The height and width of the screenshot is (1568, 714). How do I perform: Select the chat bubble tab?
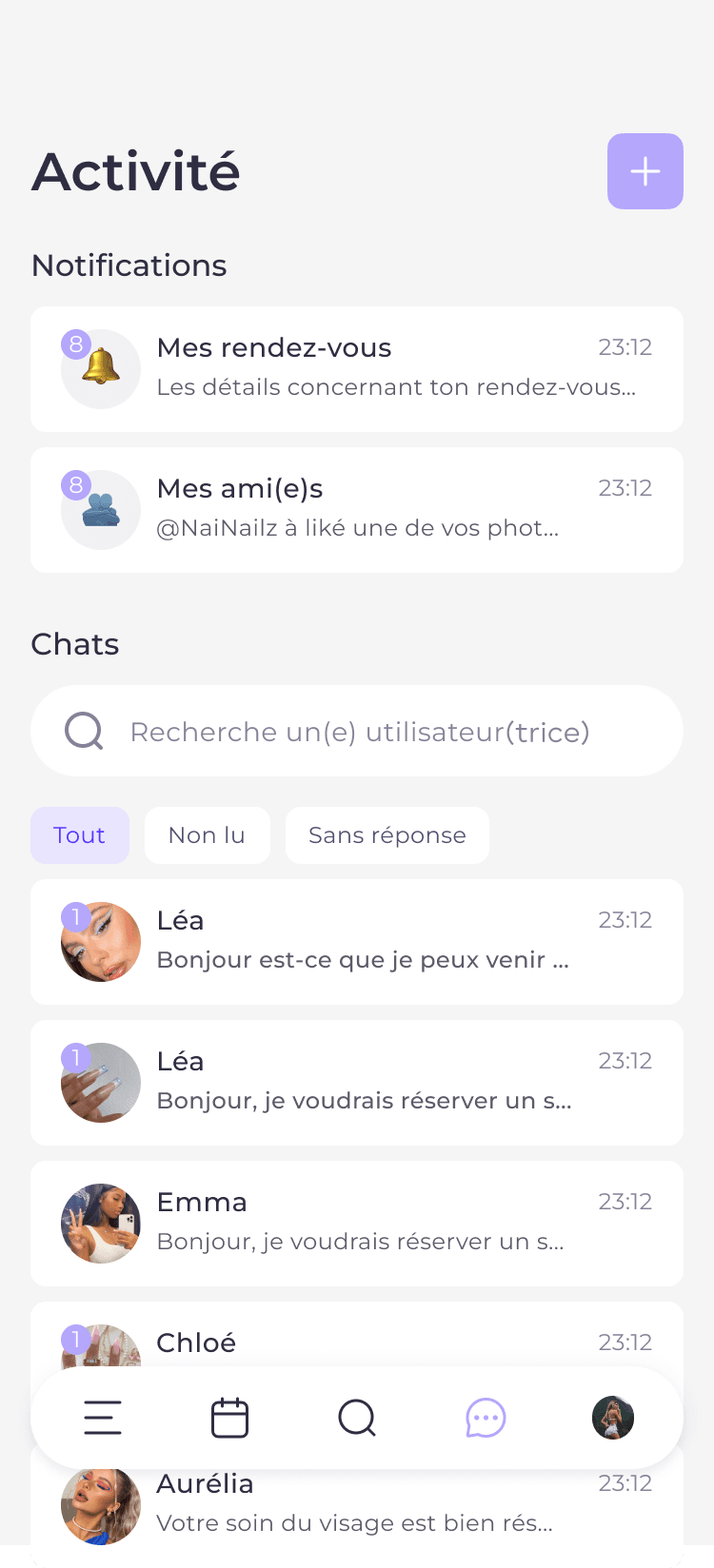pos(486,1418)
